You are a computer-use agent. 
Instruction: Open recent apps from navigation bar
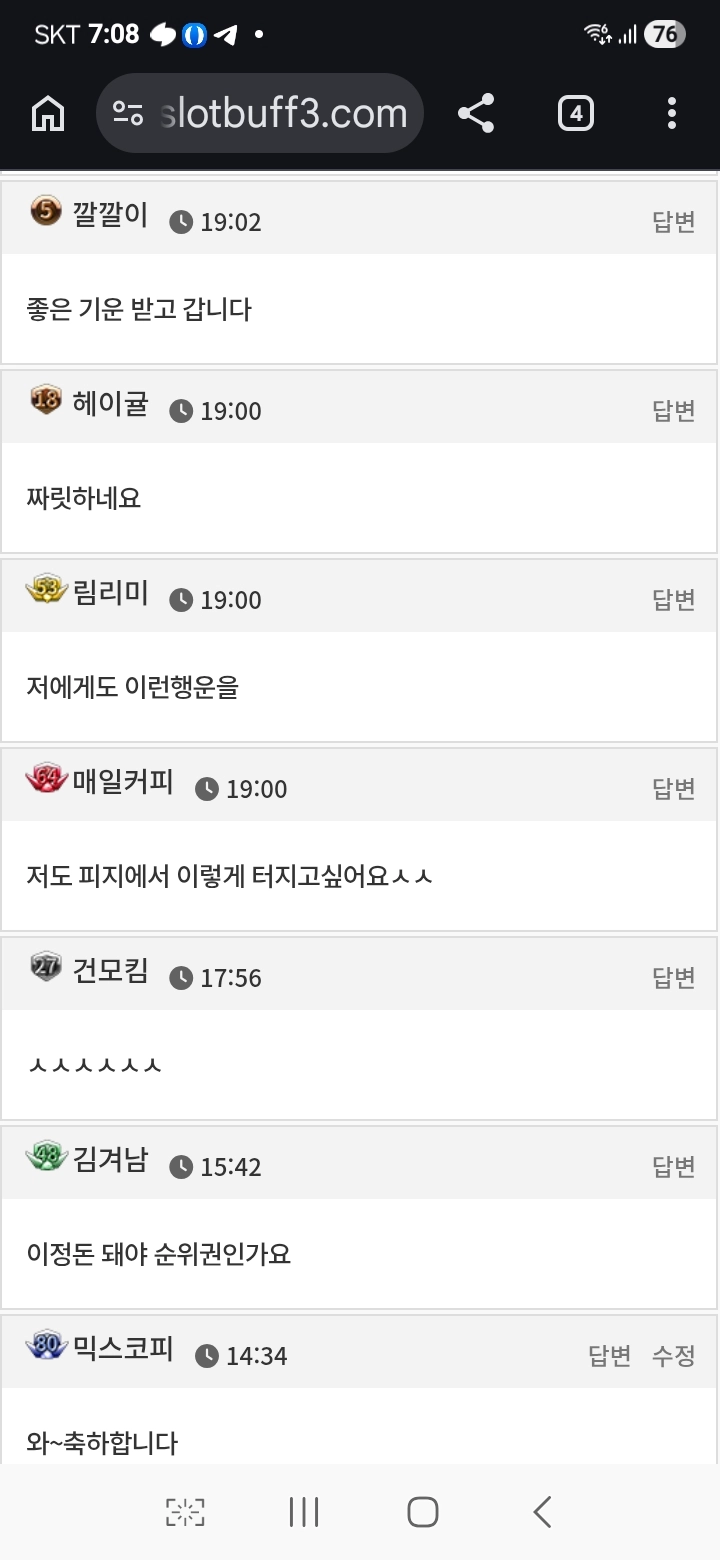(303, 1512)
